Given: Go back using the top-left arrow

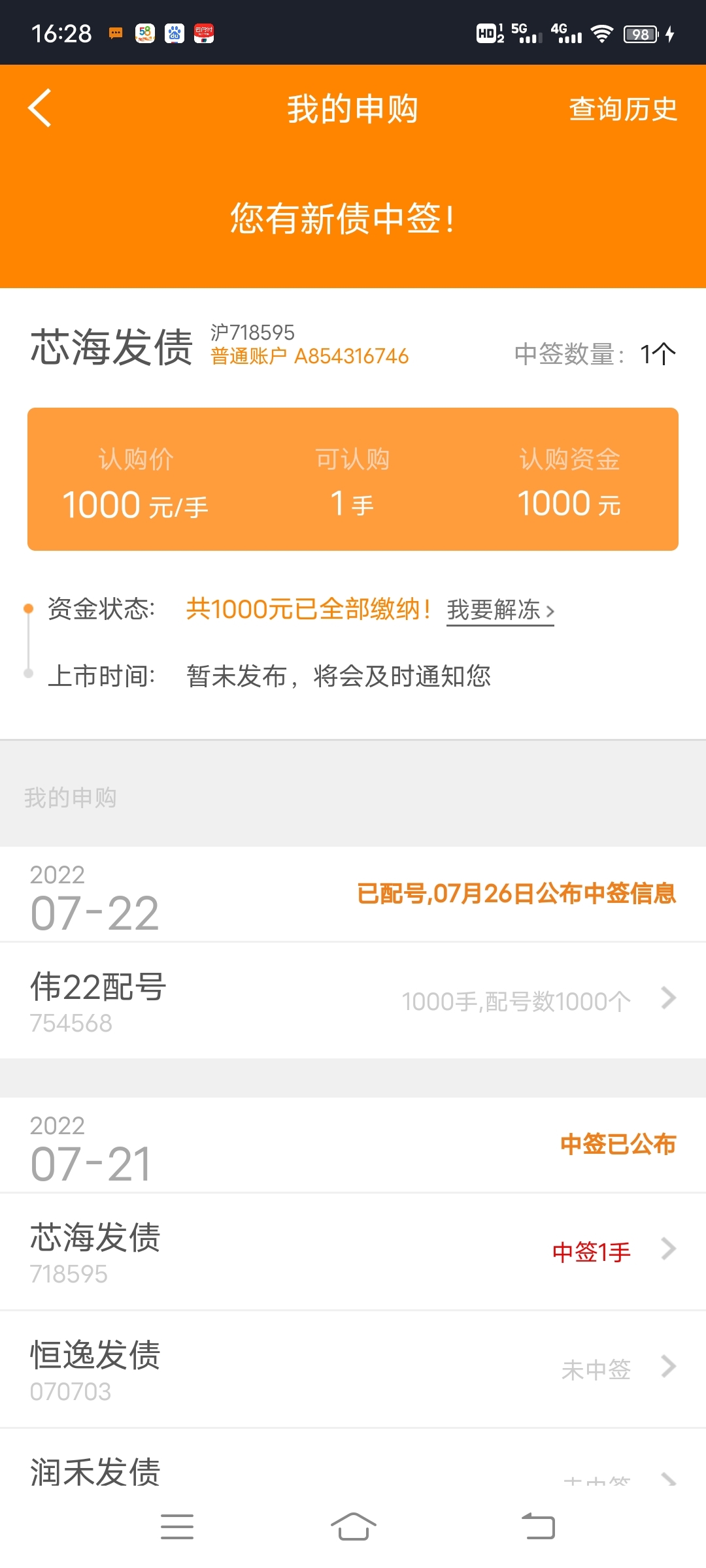Looking at the screenshot, I should (x=40, y=108).
